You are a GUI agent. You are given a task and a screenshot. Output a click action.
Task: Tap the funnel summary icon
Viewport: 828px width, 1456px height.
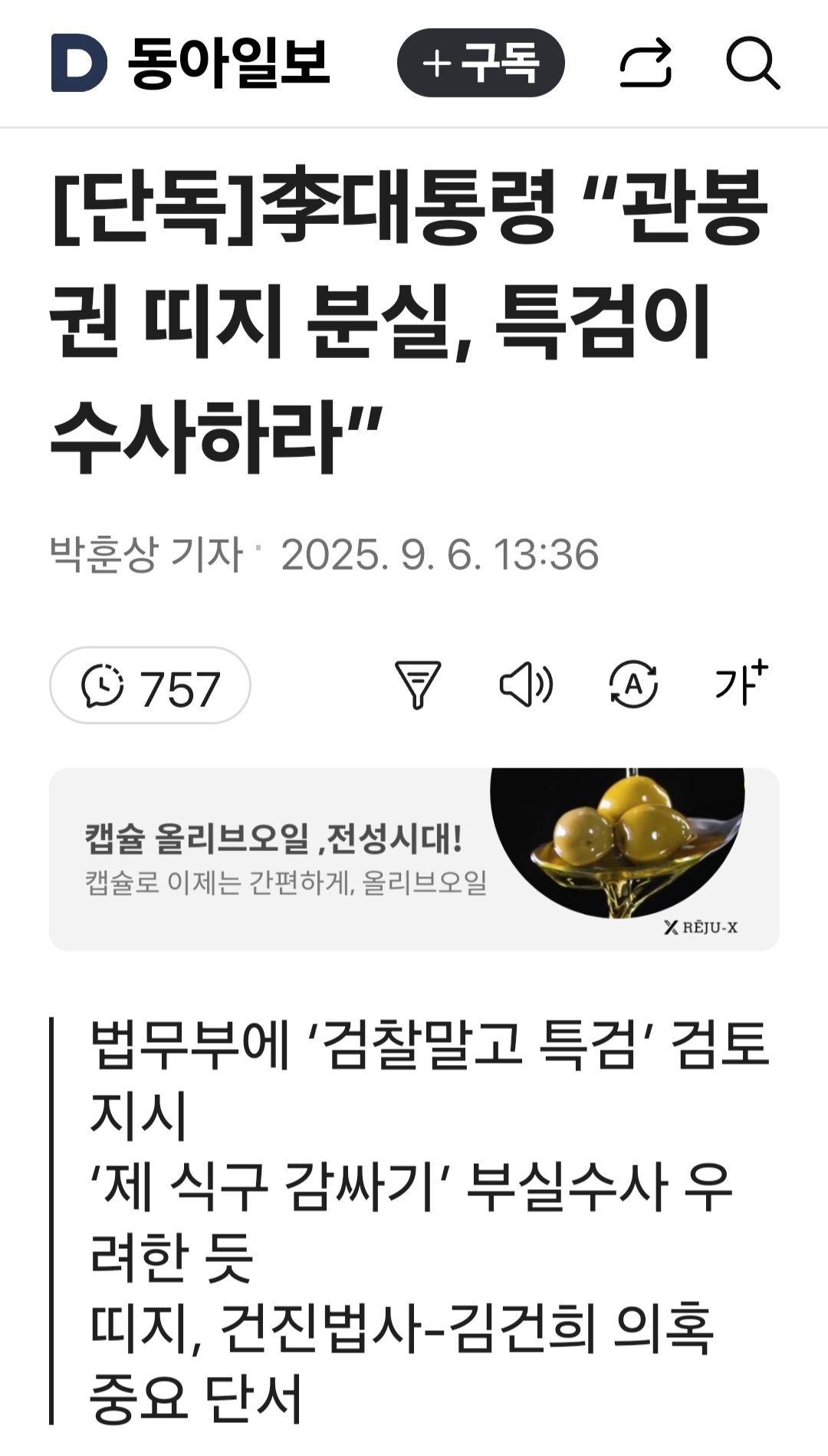click(x=417, y=684)
